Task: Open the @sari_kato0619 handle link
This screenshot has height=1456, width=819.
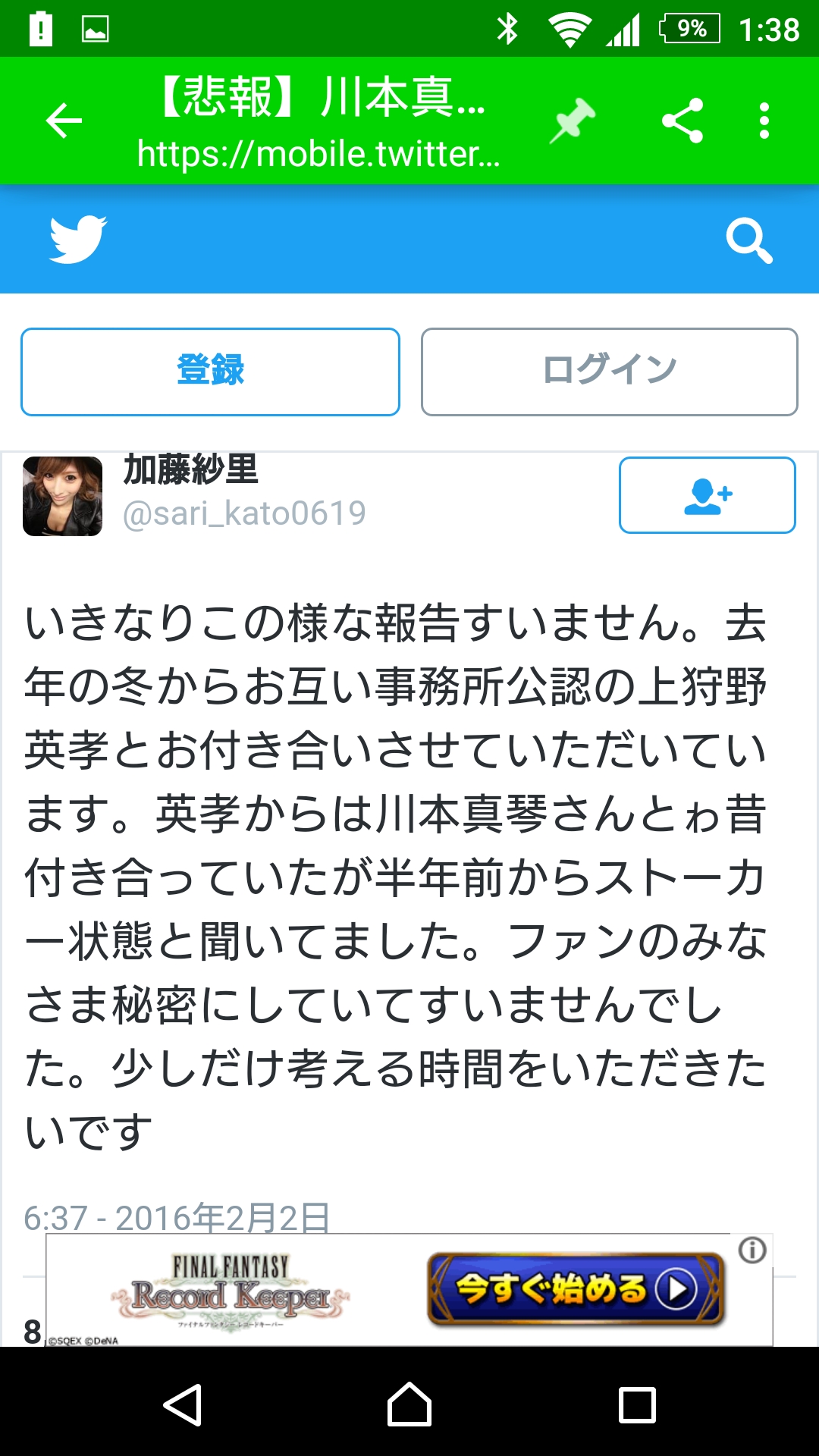Action: click(244, 514)
